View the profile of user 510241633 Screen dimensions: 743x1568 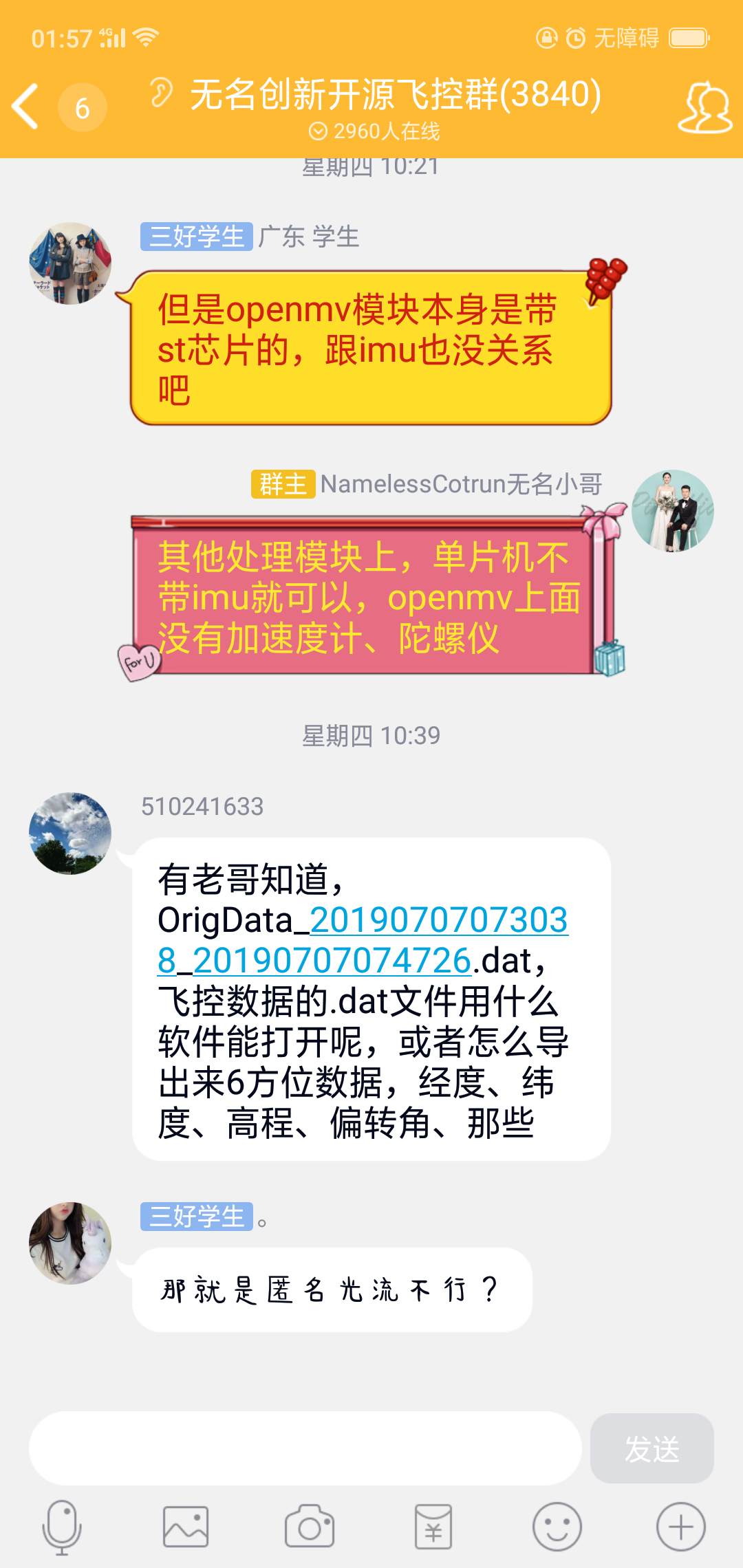pos(70,834)
